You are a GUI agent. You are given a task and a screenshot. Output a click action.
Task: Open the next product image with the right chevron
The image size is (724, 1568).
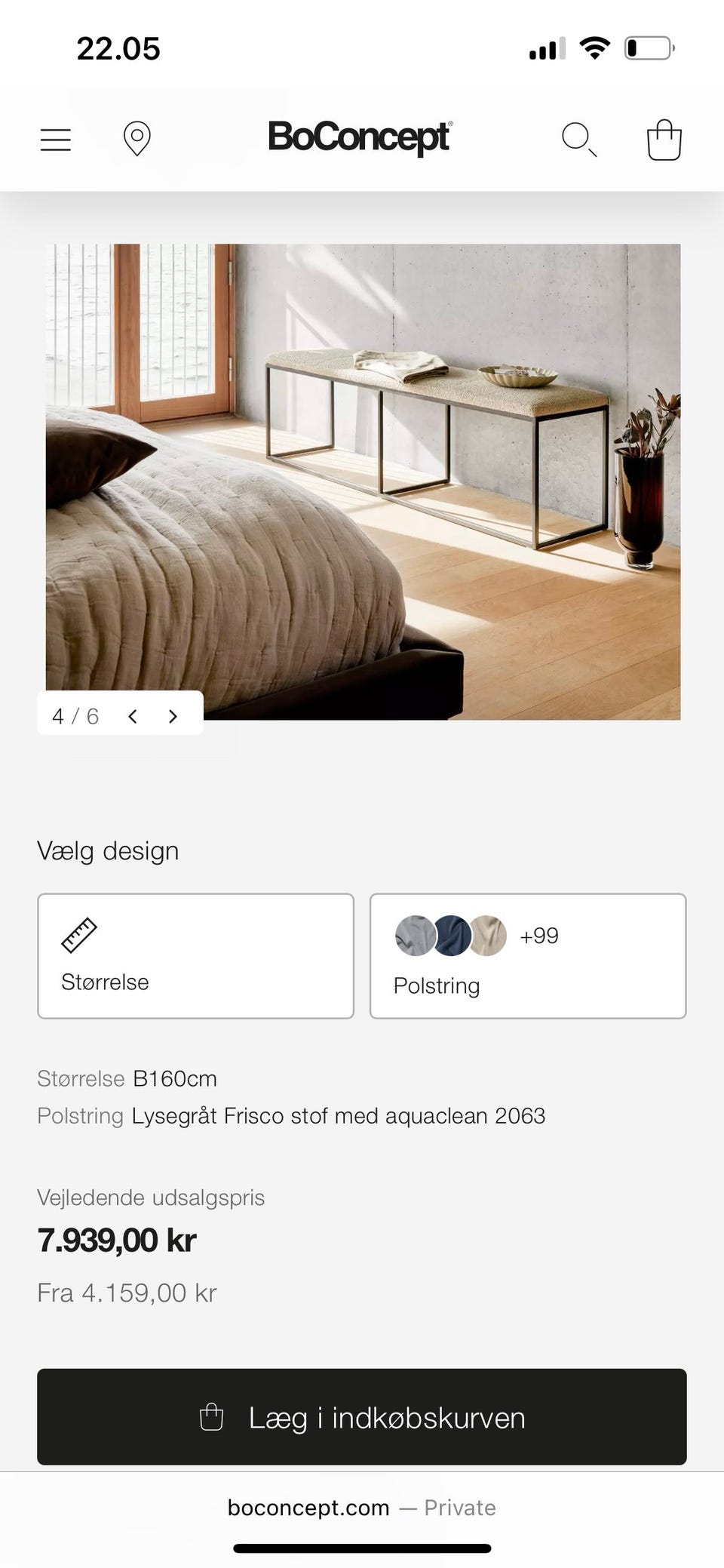click(173, 715)
